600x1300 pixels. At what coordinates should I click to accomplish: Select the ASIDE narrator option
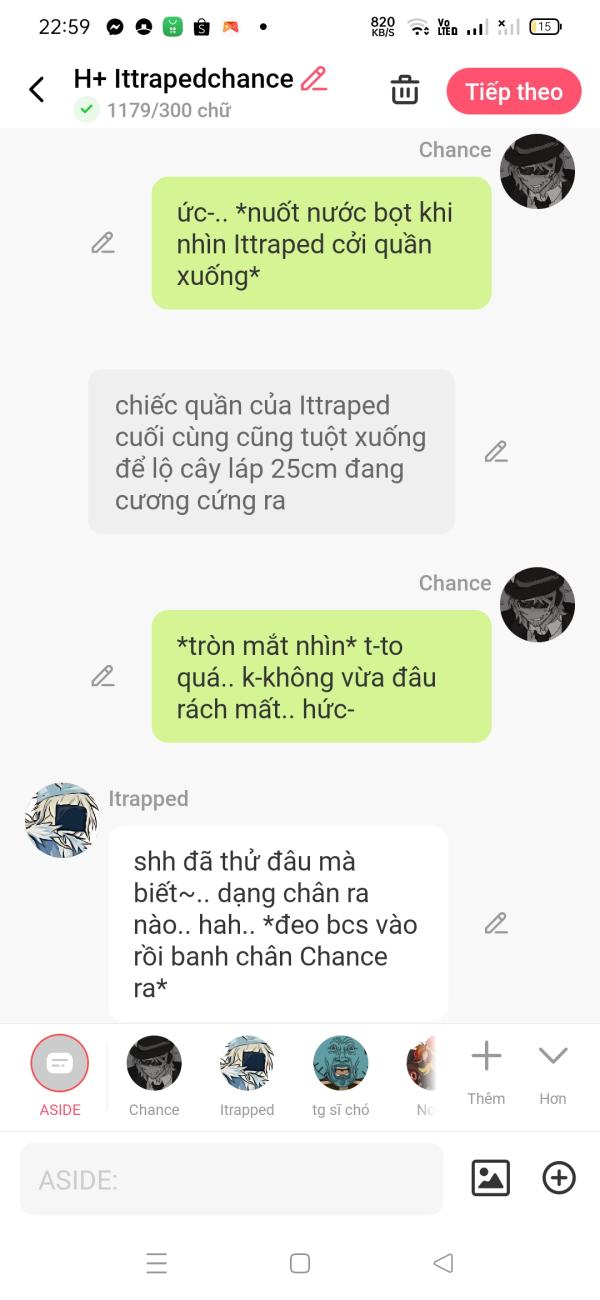[x=60, y=1064]
